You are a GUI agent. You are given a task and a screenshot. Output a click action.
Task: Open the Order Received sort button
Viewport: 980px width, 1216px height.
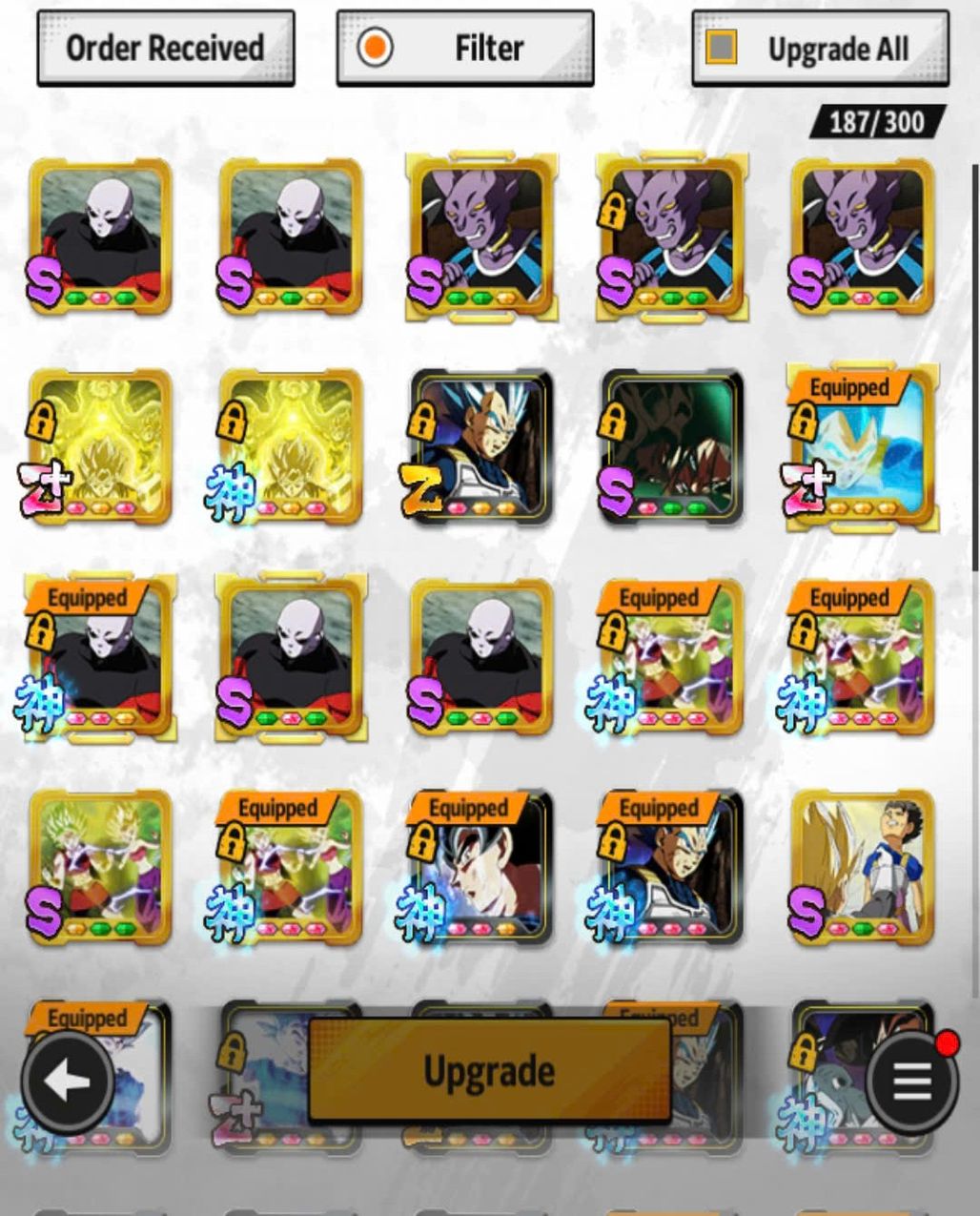pyautogui.click(x=165, y=49)
